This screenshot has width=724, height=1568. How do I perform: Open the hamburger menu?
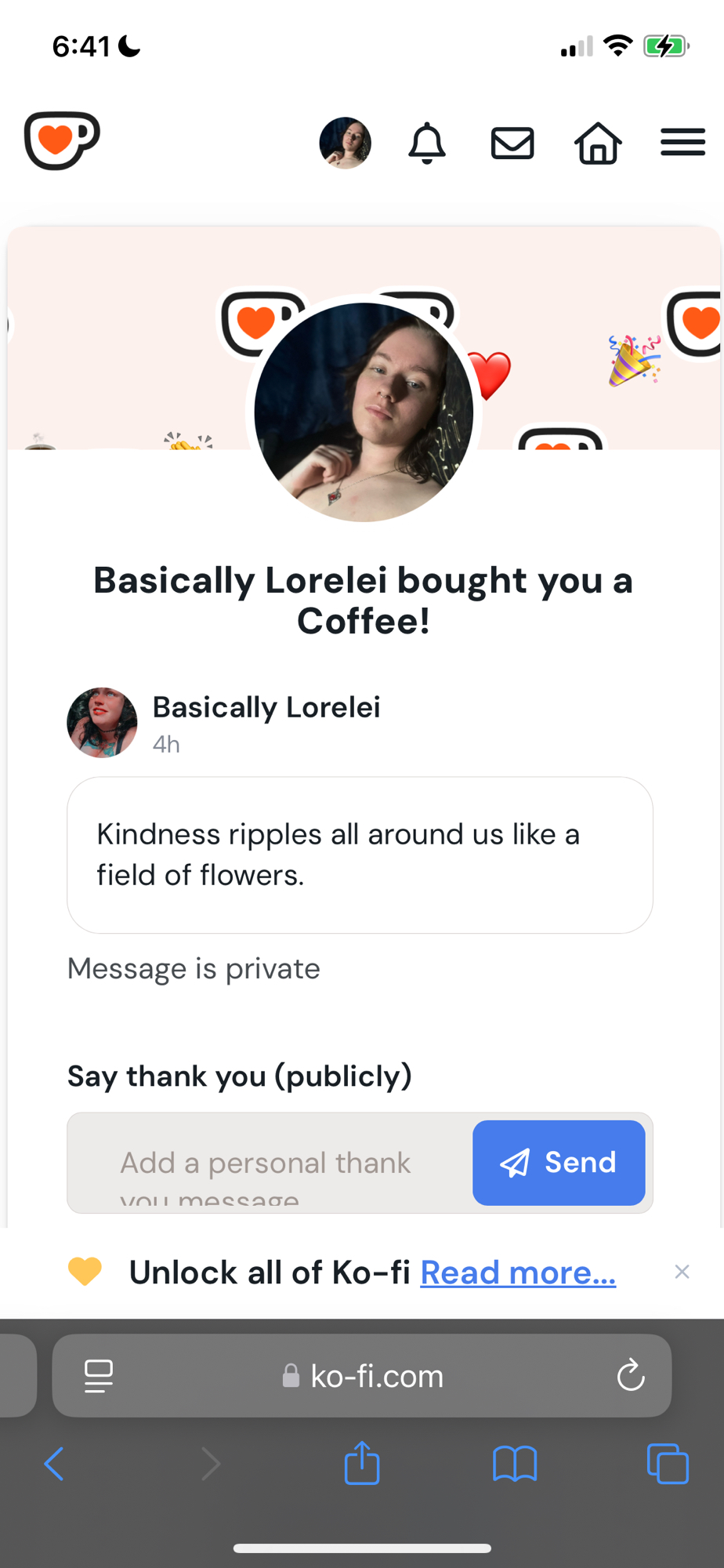(682, 143)
